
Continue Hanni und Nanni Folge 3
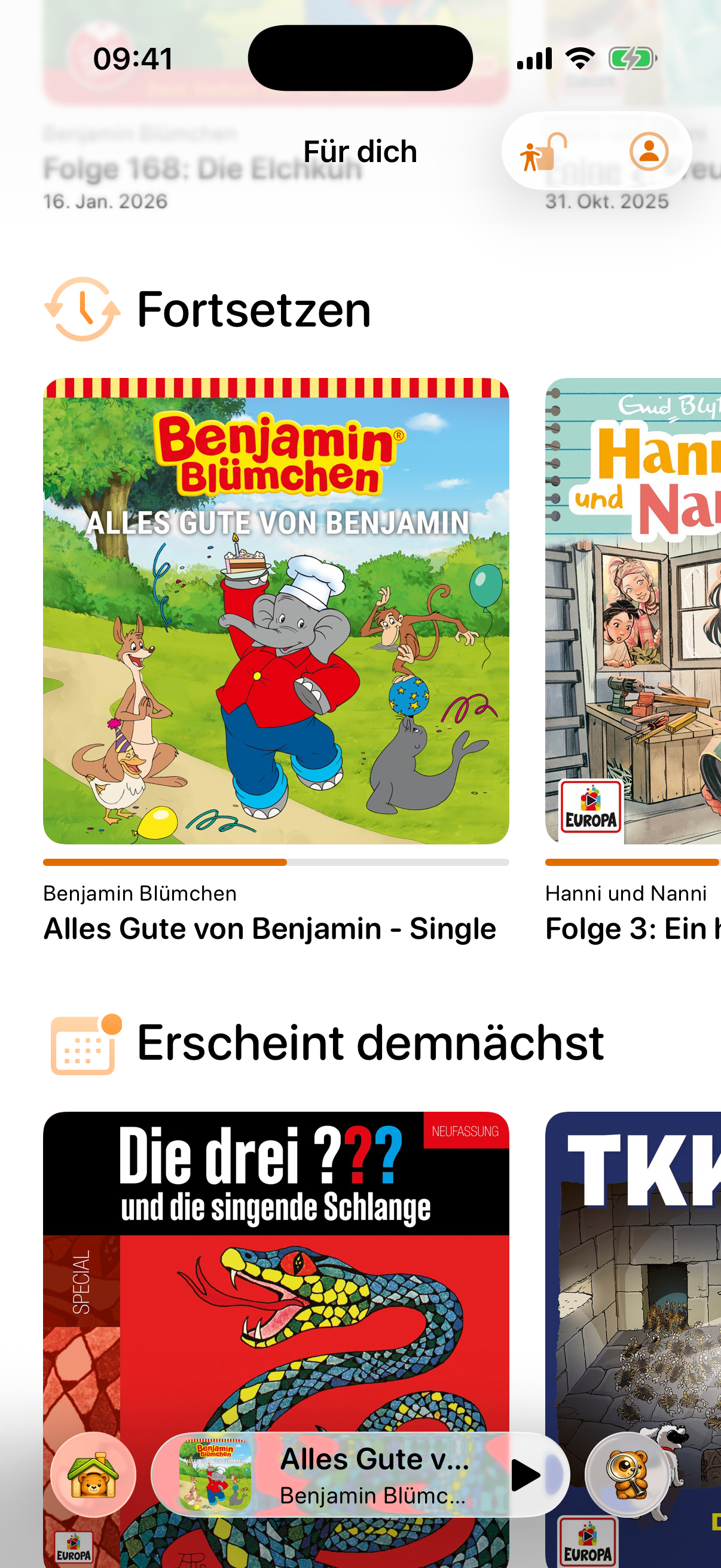(x=633, y=611)
